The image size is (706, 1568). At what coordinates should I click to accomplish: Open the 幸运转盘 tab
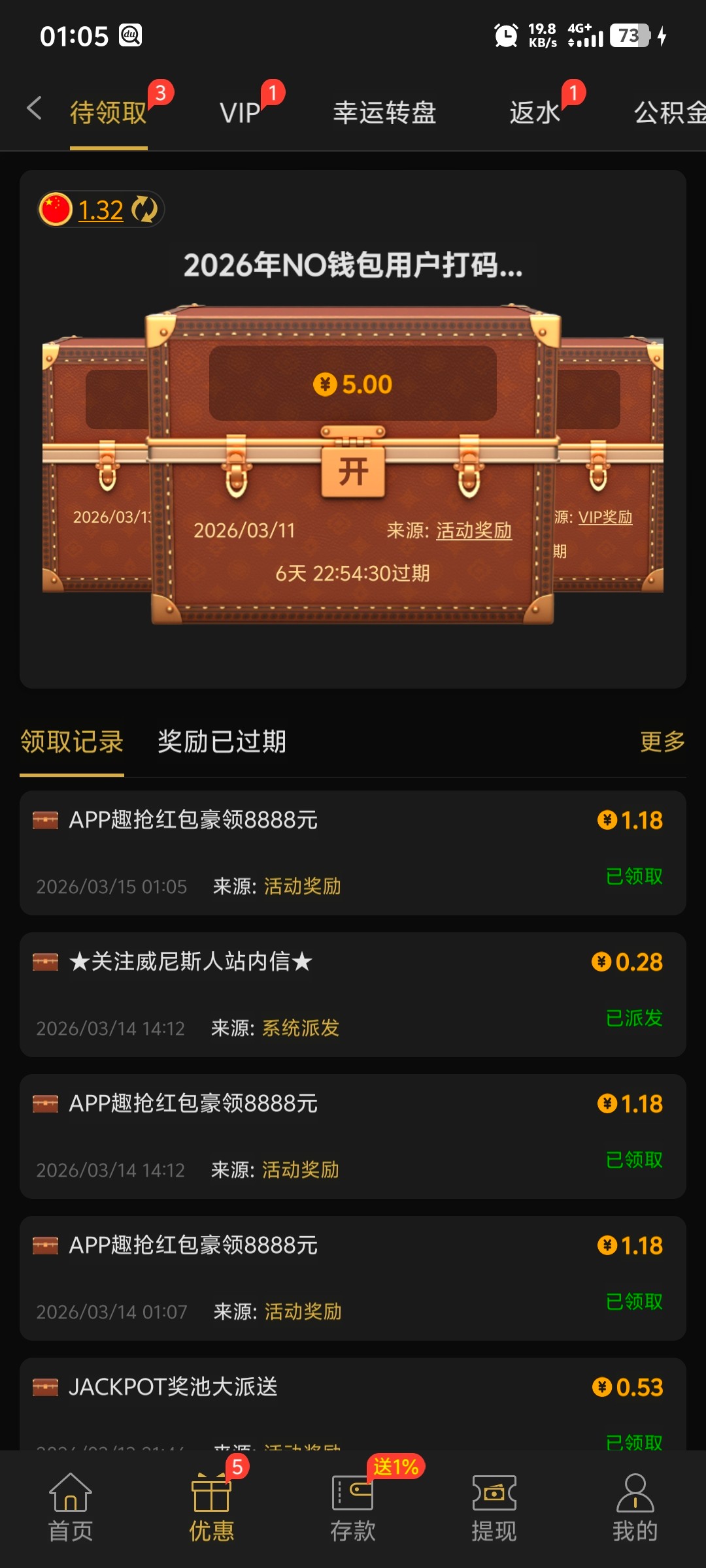pos(384,113)
